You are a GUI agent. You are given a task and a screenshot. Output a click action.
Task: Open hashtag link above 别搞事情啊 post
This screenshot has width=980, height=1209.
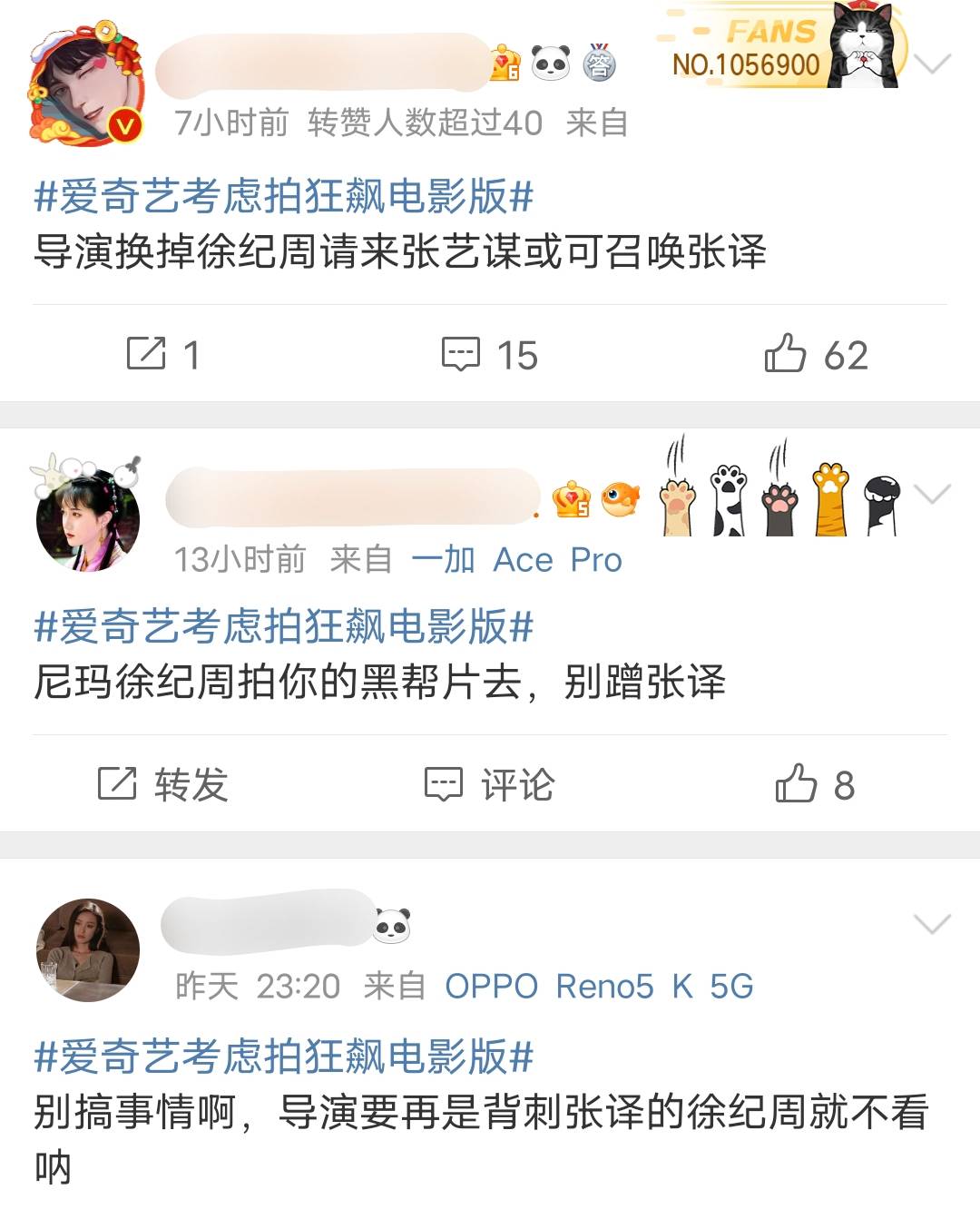click(283, 1057)
